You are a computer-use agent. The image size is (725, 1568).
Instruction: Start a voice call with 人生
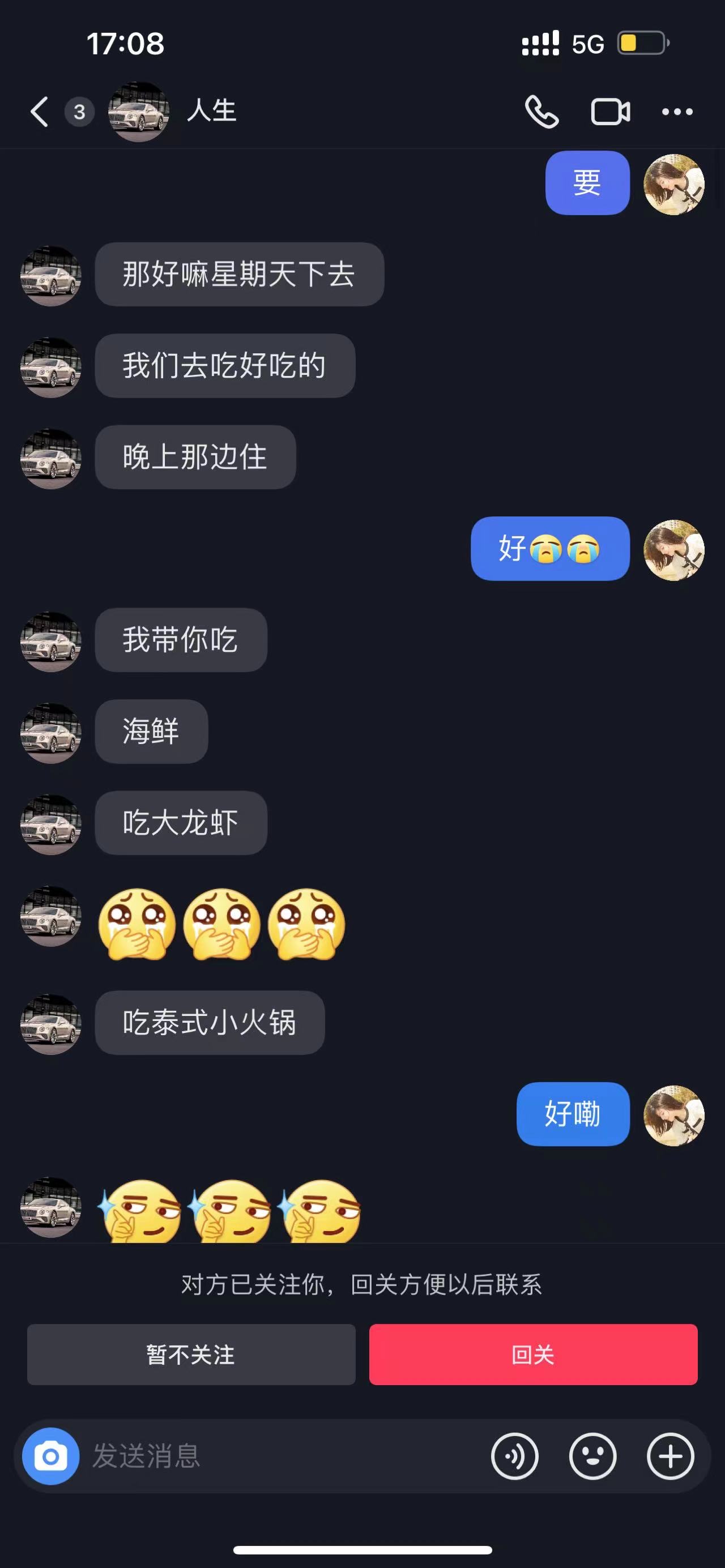(542, 112)
